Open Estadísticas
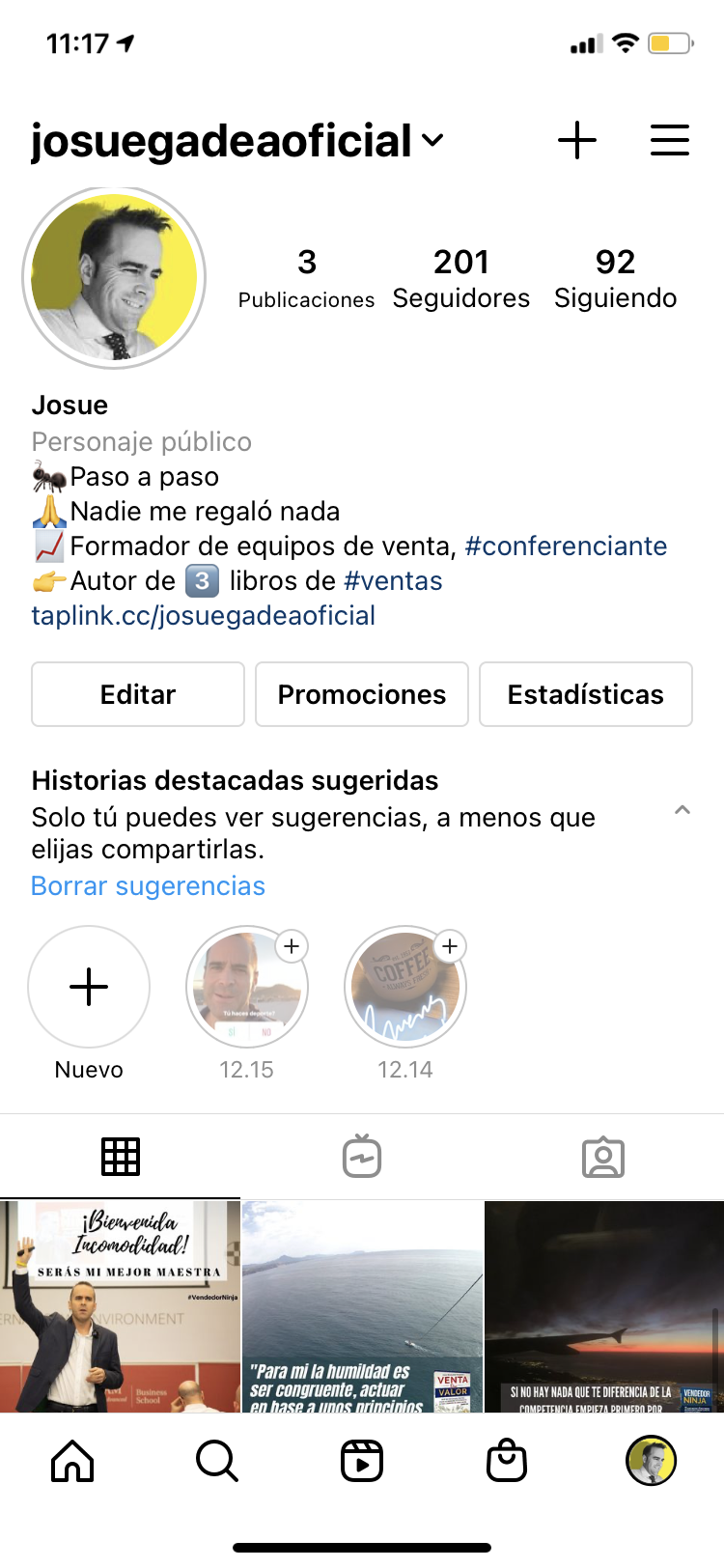724x1568 pixels. [x=586, y=694]
